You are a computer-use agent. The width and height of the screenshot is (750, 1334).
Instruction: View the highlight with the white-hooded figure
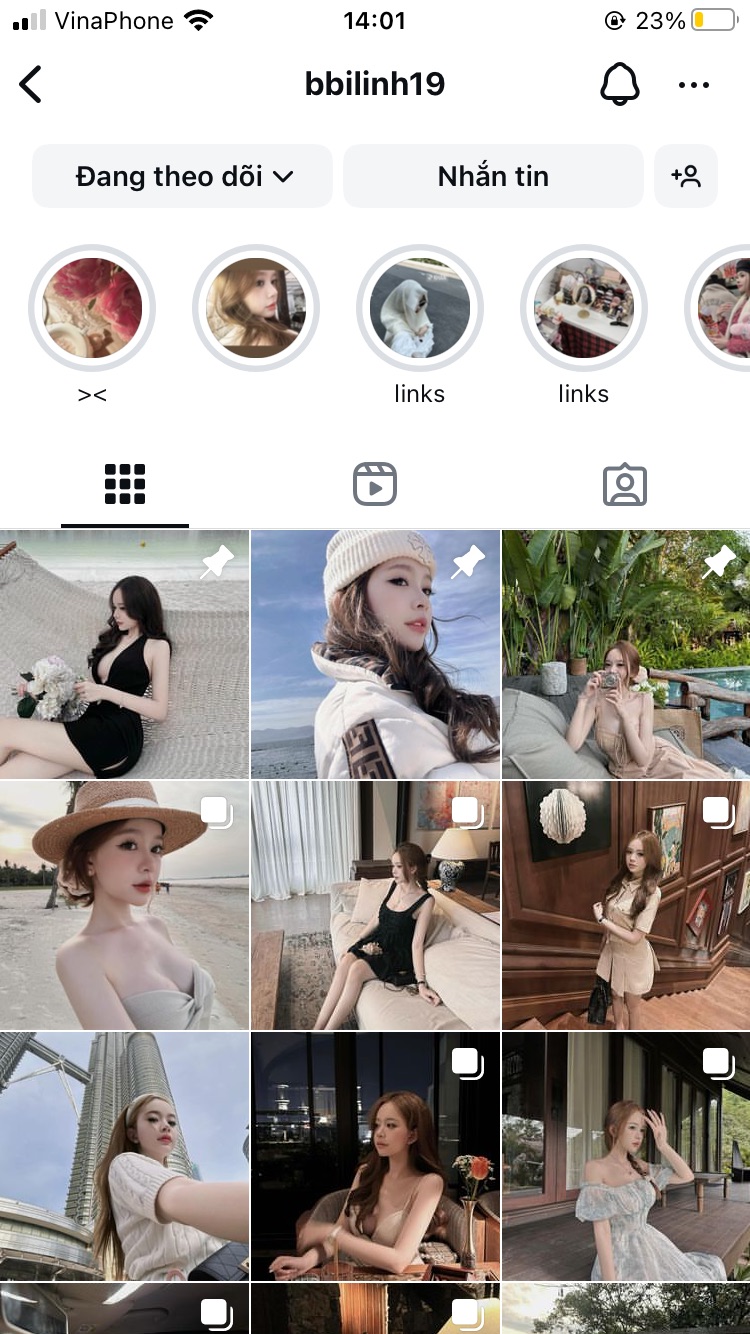click(420, 308)
